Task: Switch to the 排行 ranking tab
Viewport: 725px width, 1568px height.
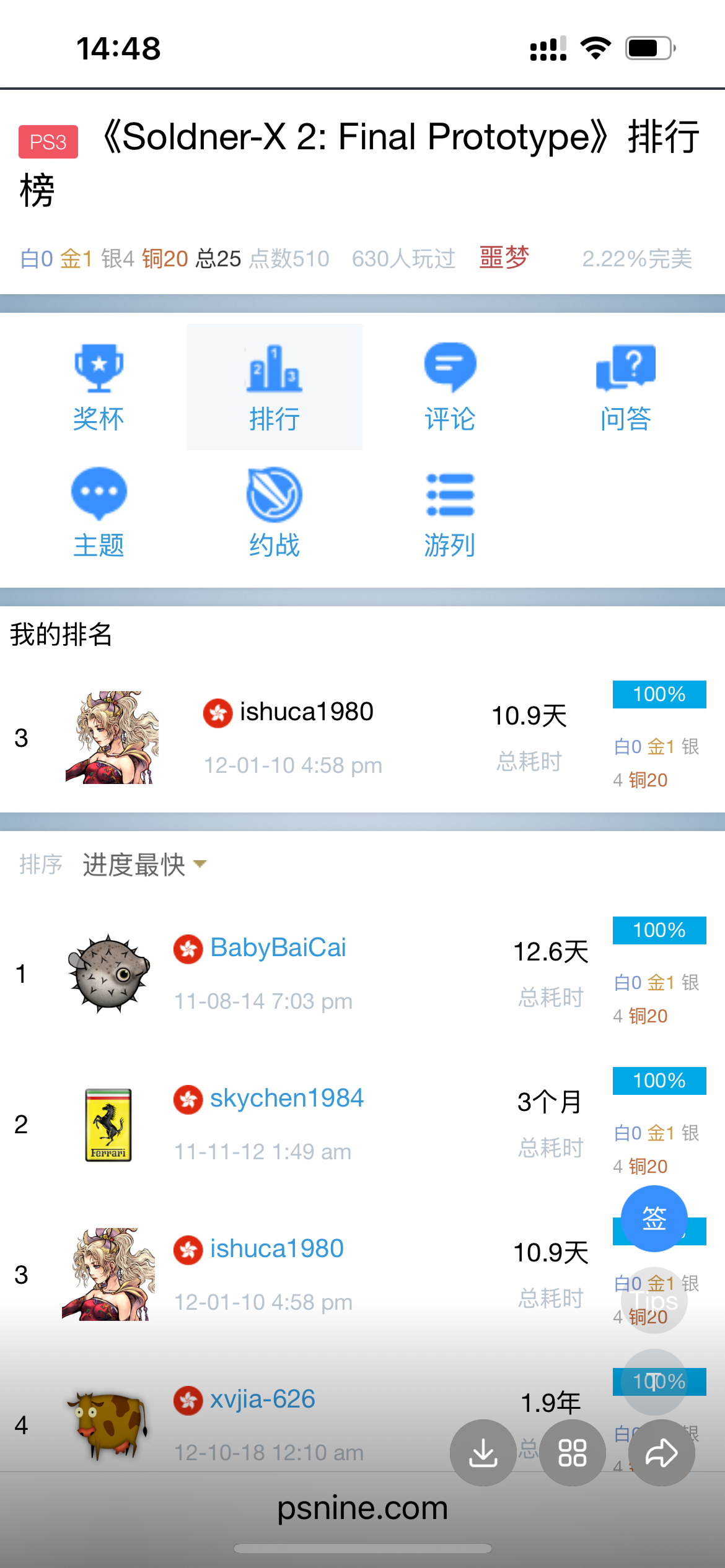Action: pyautogui.click(x=275, y=387)
